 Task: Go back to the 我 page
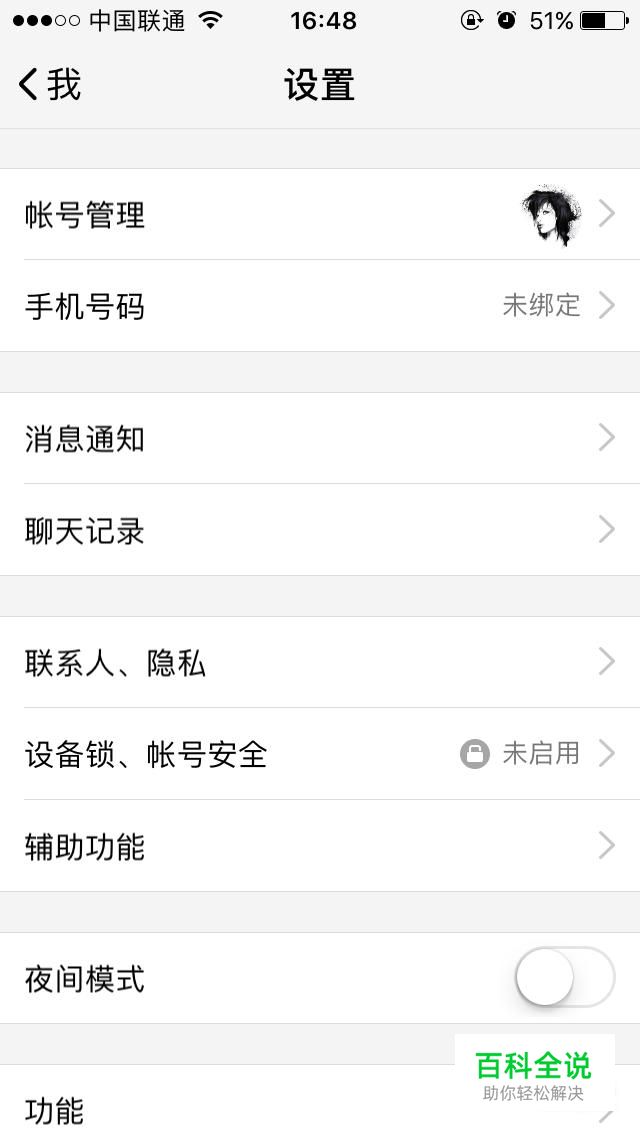click(49, 85)
